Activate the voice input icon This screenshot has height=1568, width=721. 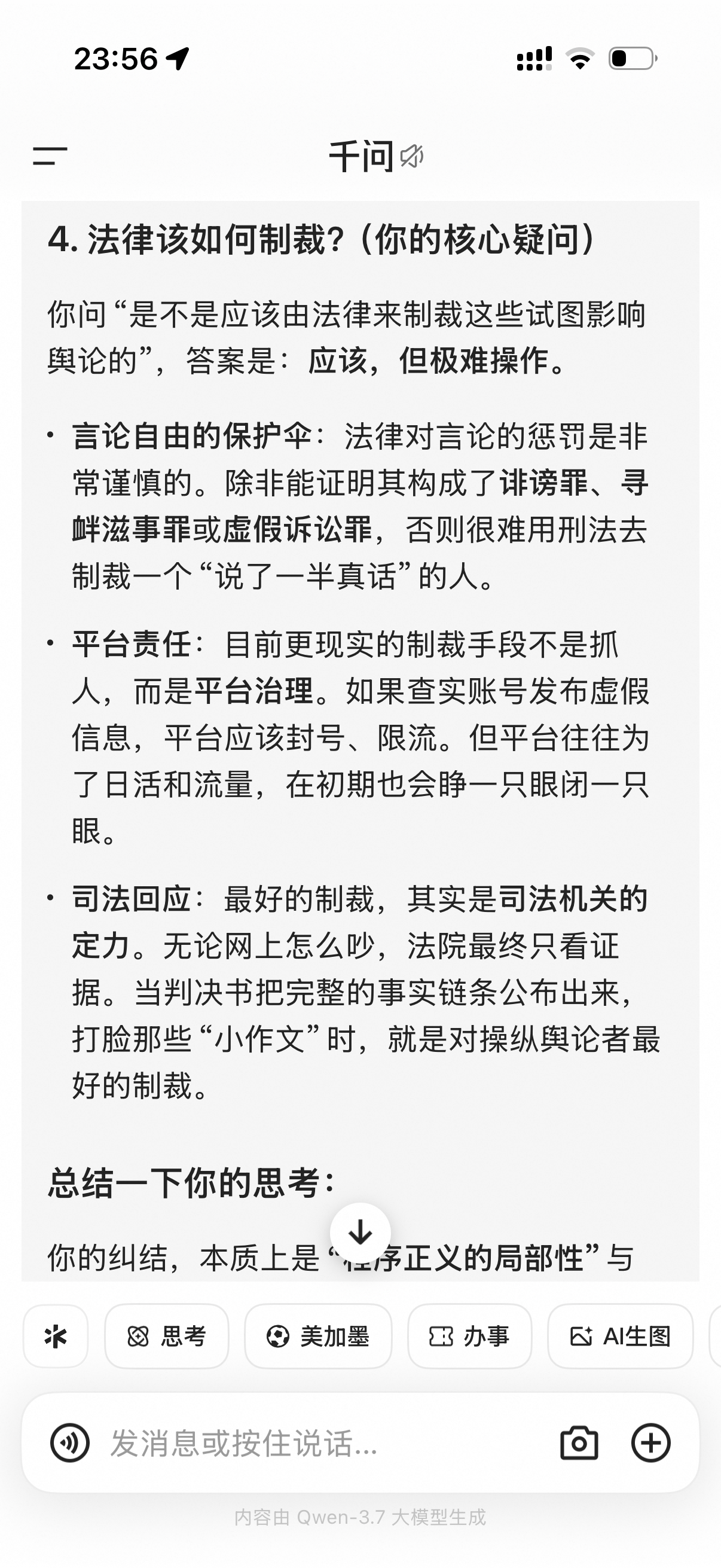coord(70,1442)
